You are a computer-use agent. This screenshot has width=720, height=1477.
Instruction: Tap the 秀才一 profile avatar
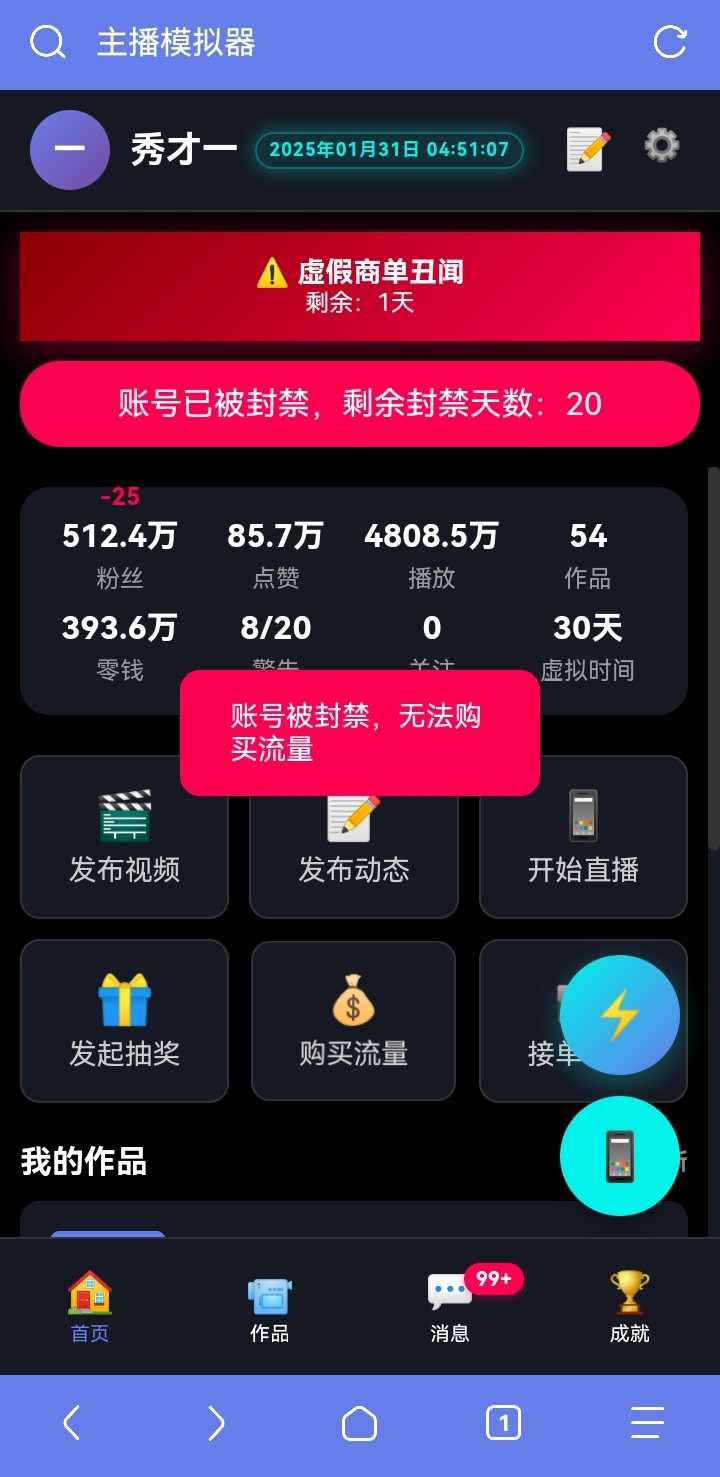coord(70,150)
